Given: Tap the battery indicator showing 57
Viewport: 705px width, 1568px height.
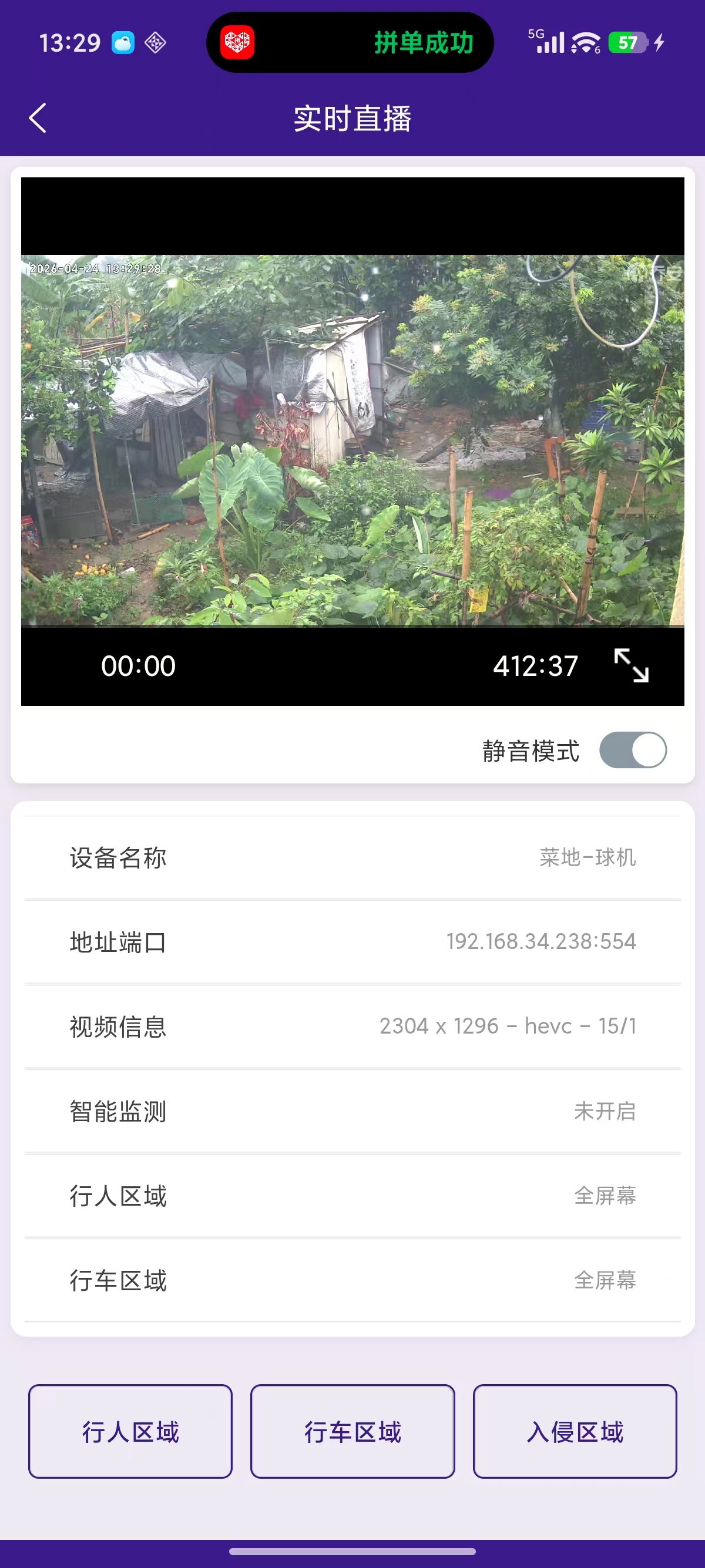Looking at the screenshot, I should click(627, 43).
